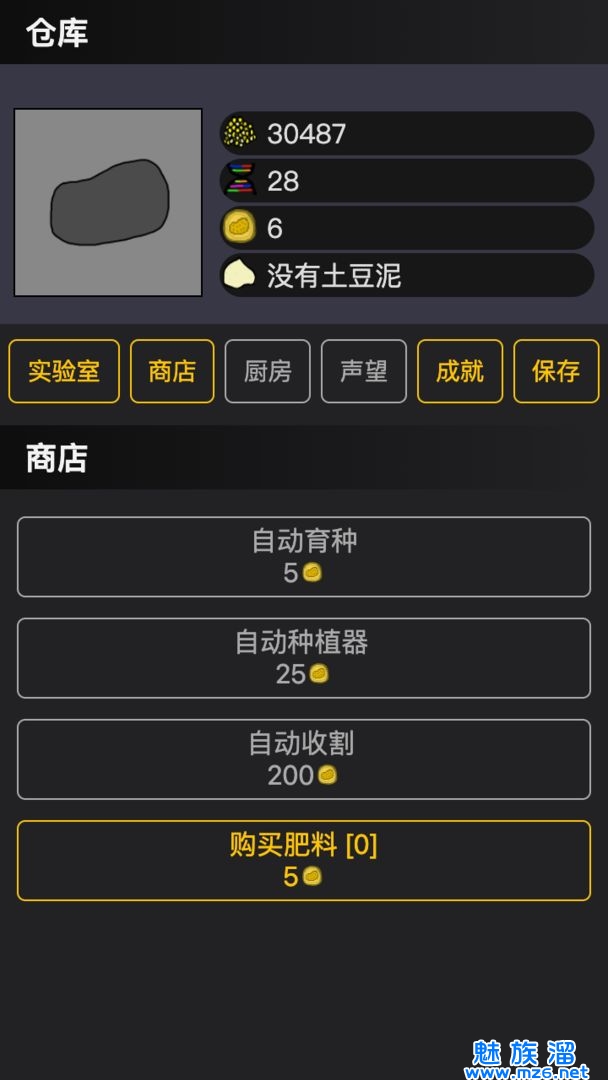This screenshot has height=1080, width=608.
Task: Switch to the 商店 shop
Action: pyautogui.click(x=172, y=371)
